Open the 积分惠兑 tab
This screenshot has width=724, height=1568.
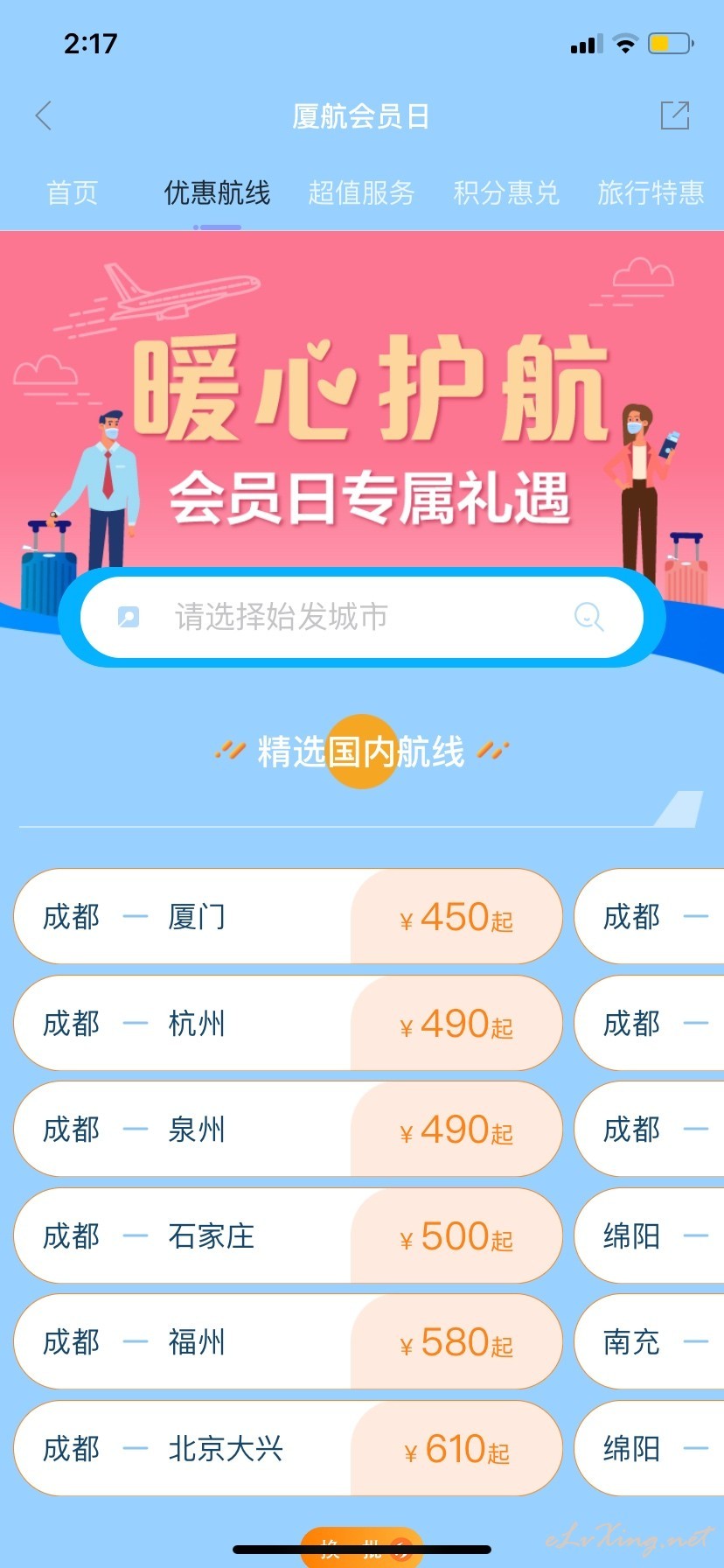tap(505, 192)
